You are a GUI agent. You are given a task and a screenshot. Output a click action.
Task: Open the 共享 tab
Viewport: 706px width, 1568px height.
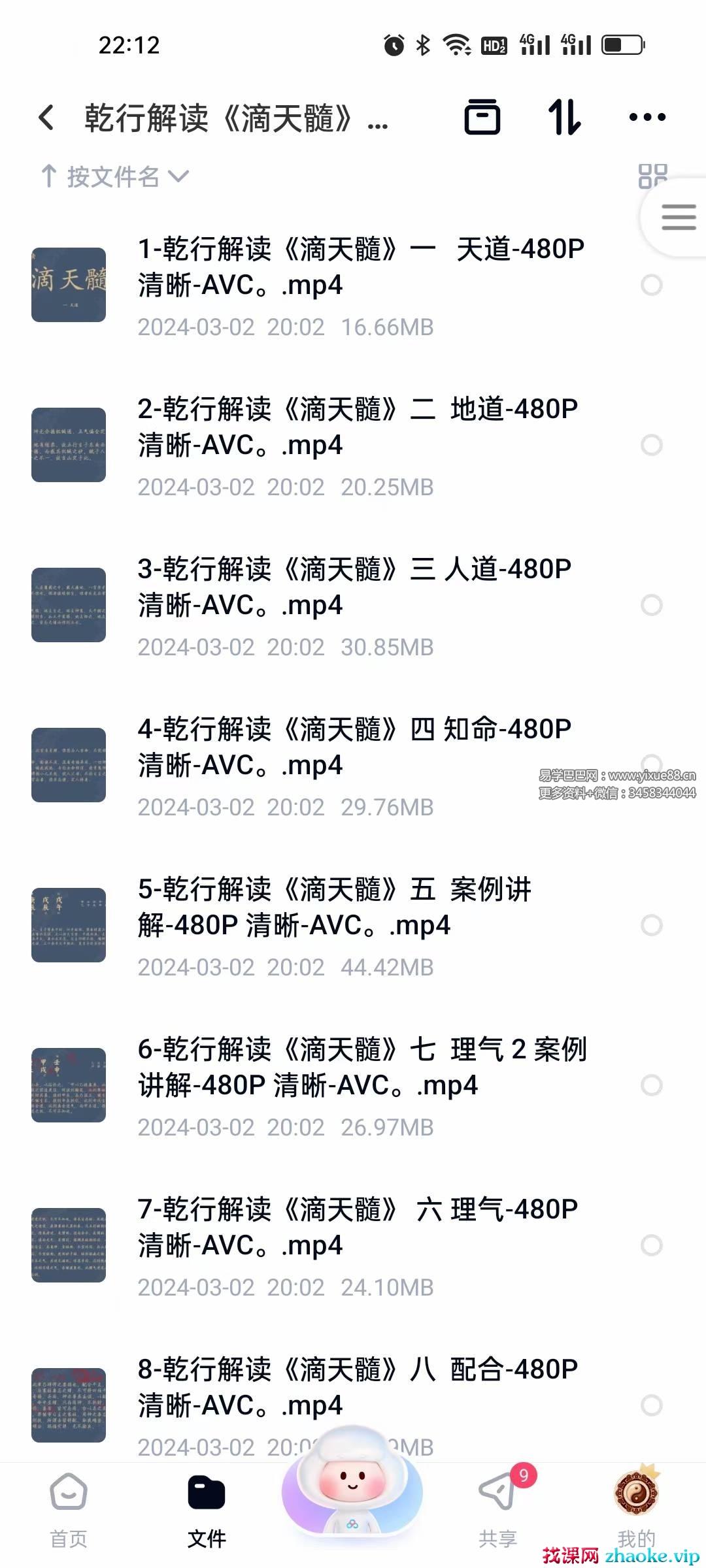[x=498, y=1509]
